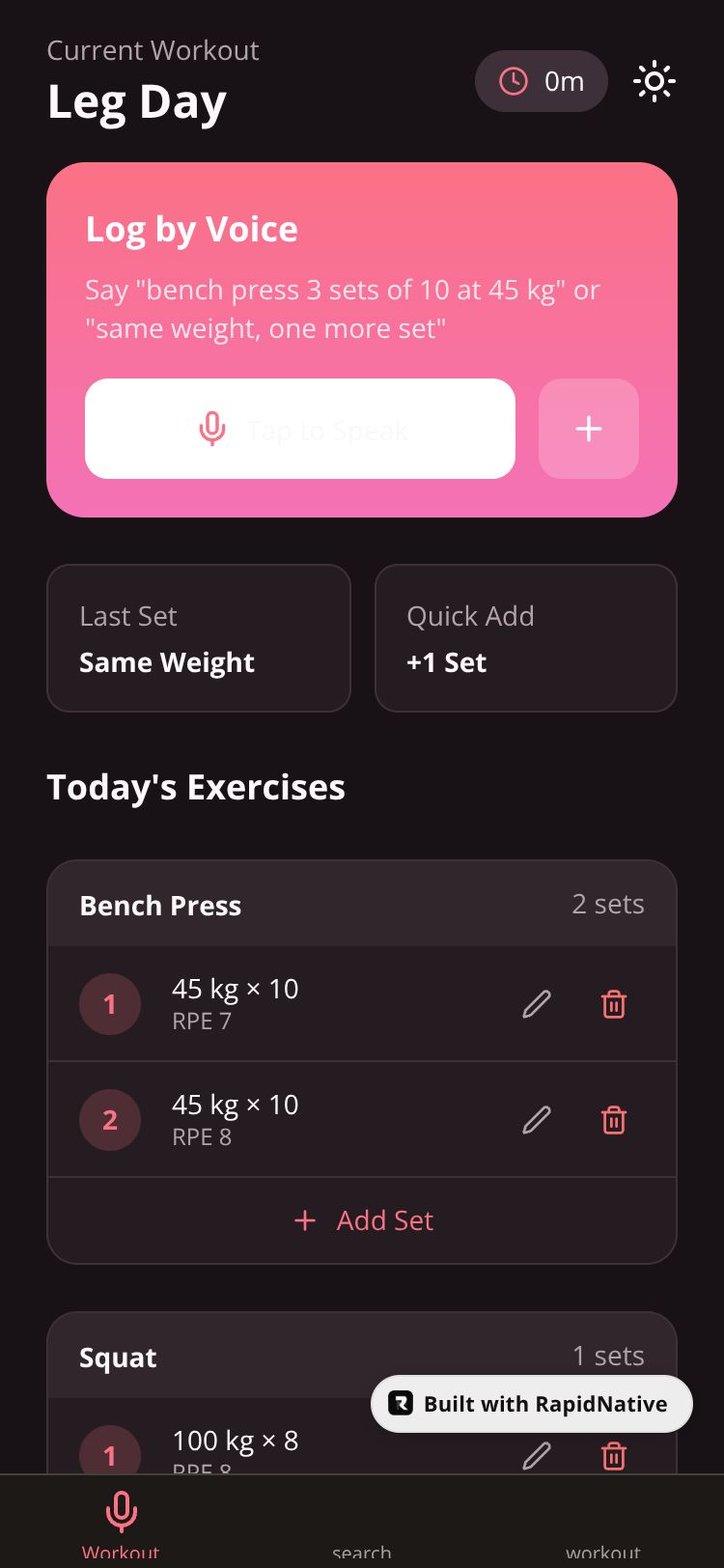
Task: Open the Built with RapidNative badge
Action: tap(532, 1404)
